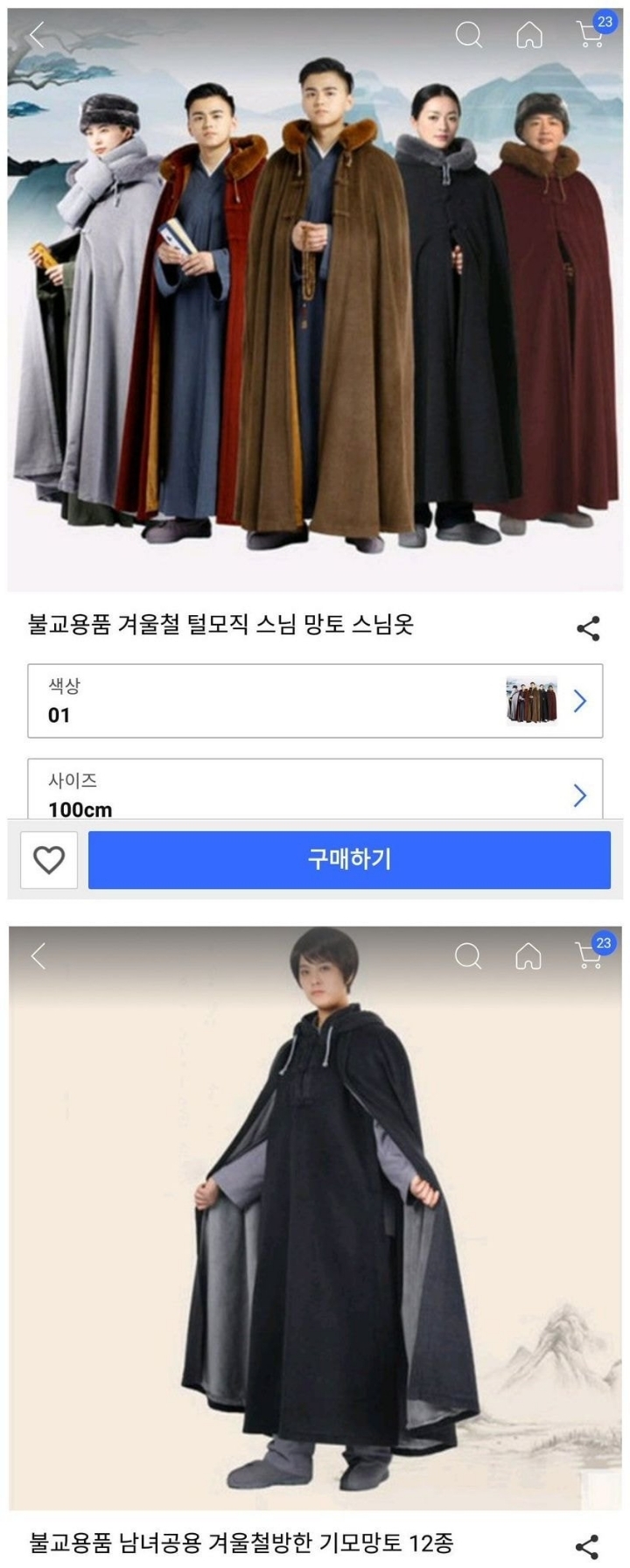Tap the home icon on the lower page
Viewport: 630px width, 1568px height.
pos(528,957)
